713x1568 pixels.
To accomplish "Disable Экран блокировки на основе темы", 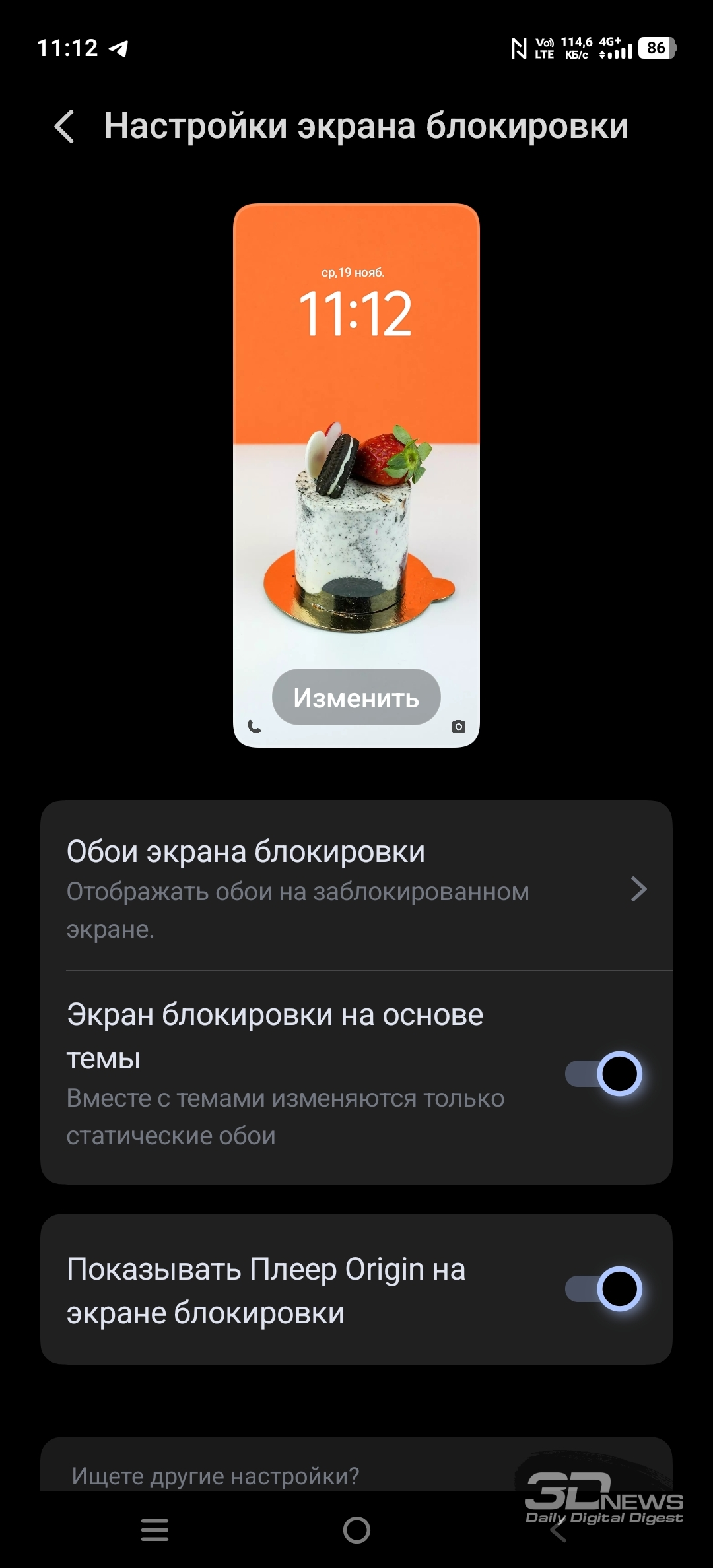I will tap(604, 1074).
